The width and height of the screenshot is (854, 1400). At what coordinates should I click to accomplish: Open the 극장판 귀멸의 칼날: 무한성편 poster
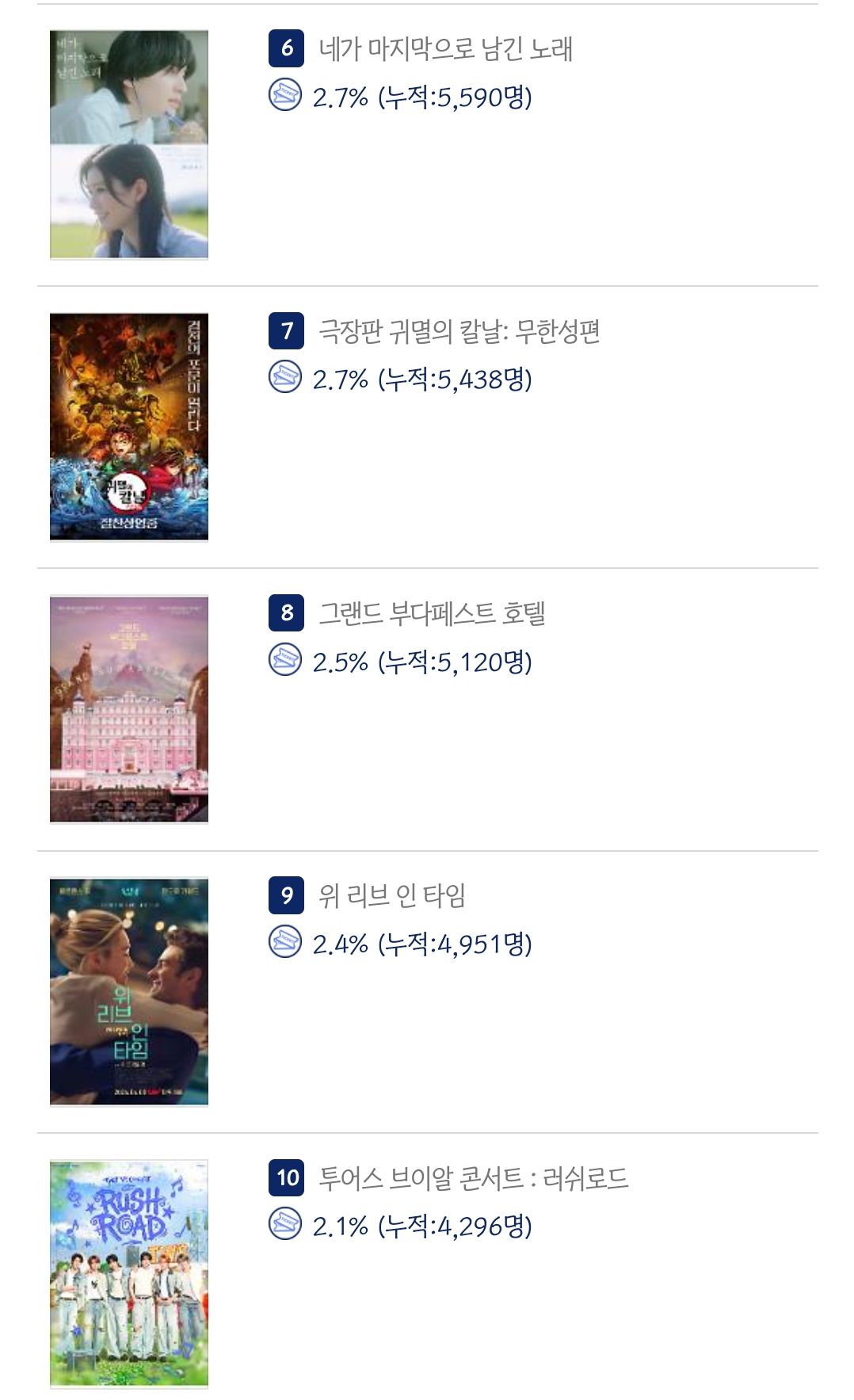[x=128, y=426]
